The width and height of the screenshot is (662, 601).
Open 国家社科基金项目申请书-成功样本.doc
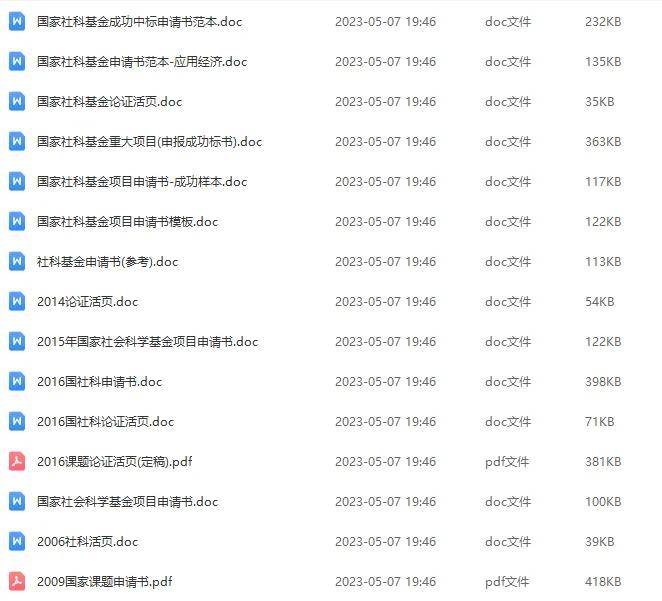pyautogui.click(x=141, y=181)
